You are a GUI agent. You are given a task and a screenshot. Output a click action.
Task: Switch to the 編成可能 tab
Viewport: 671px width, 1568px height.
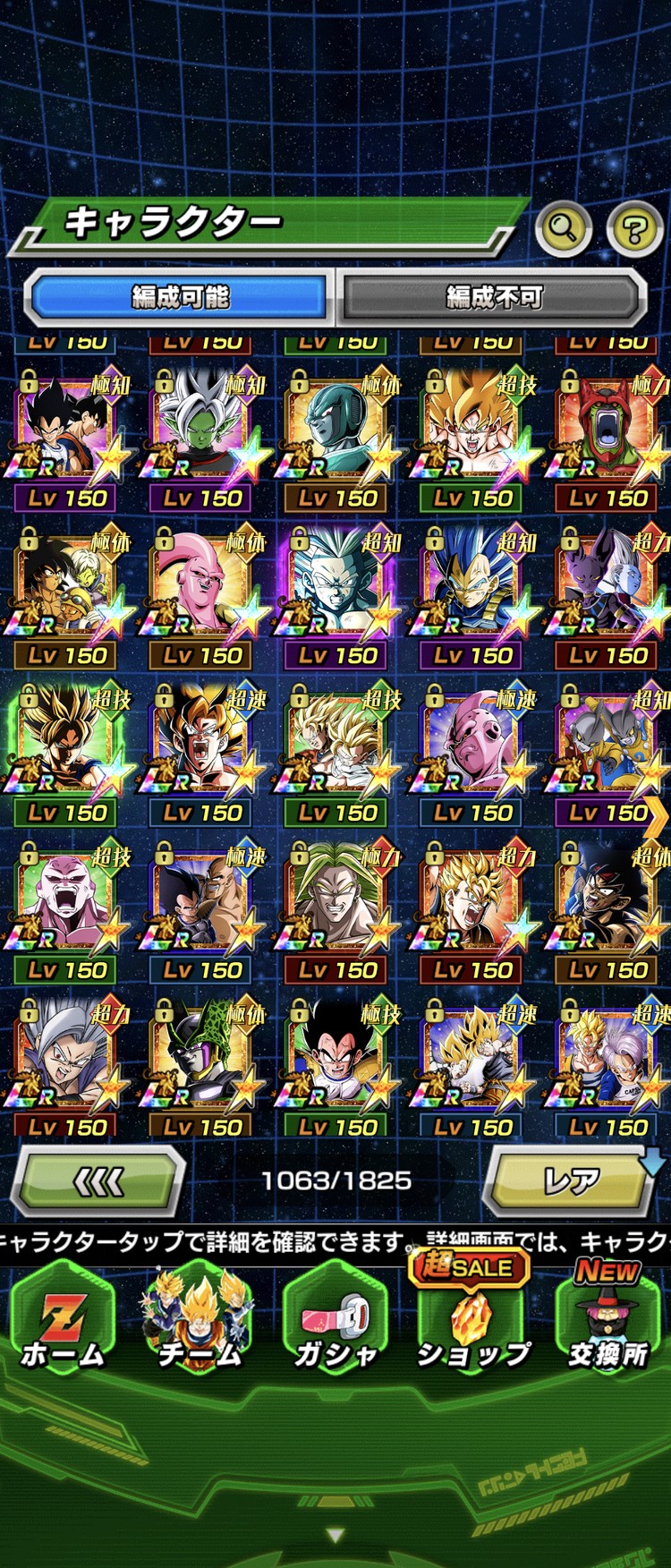point(180,297)
